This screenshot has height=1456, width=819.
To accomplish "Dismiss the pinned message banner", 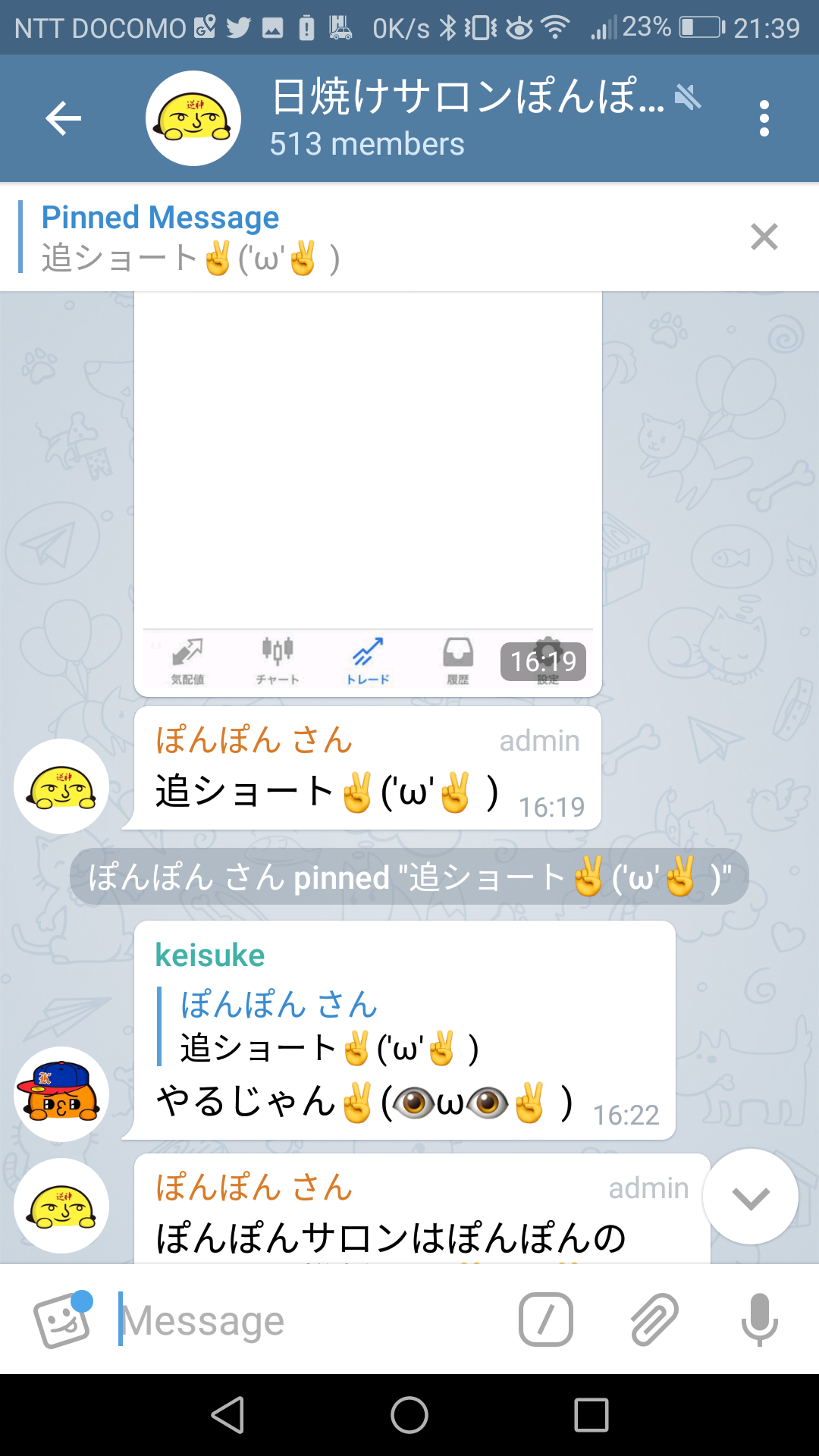I will pyautogui.click(x=764, y=237).
